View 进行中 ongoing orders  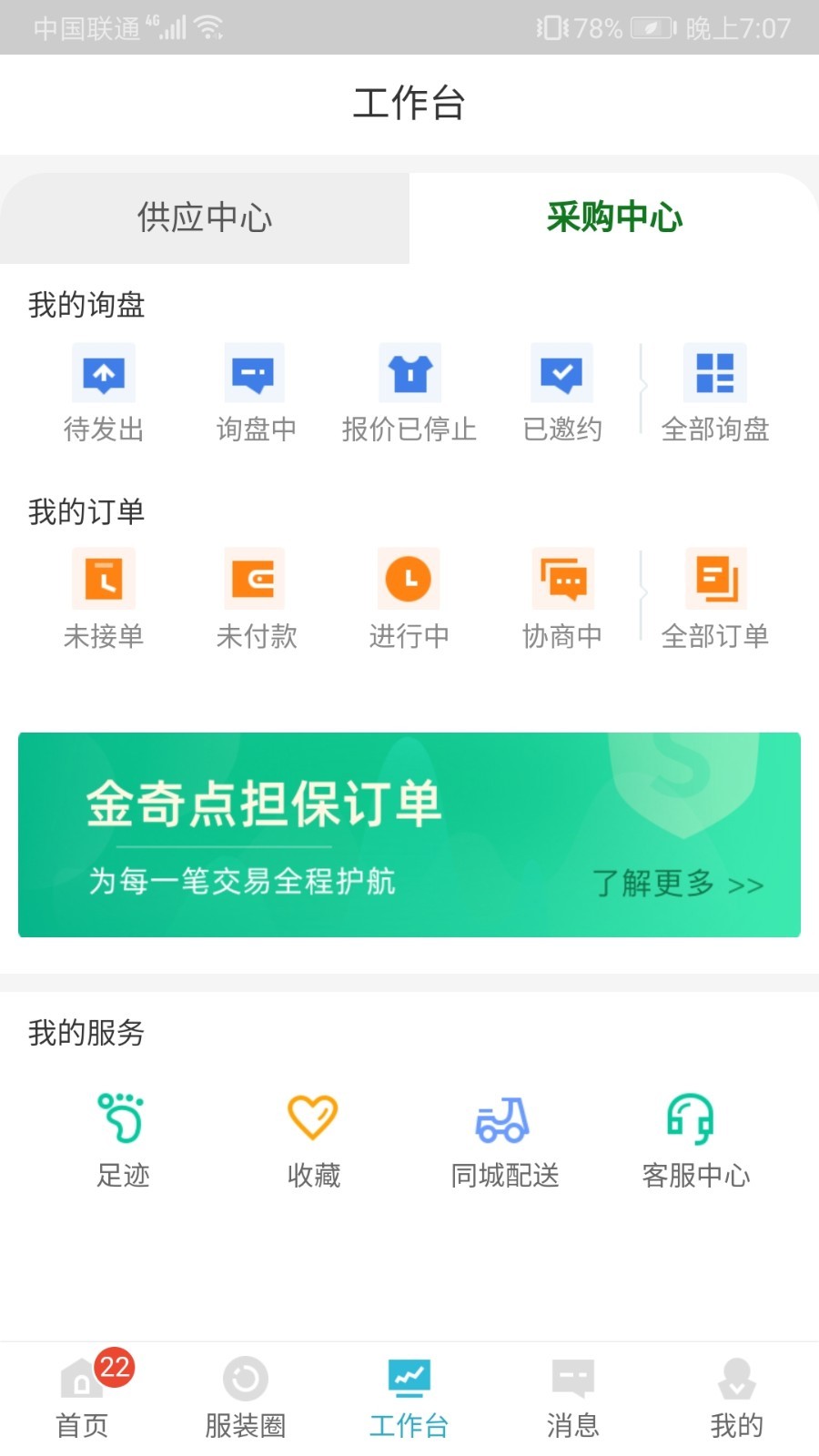coord(409,599)
